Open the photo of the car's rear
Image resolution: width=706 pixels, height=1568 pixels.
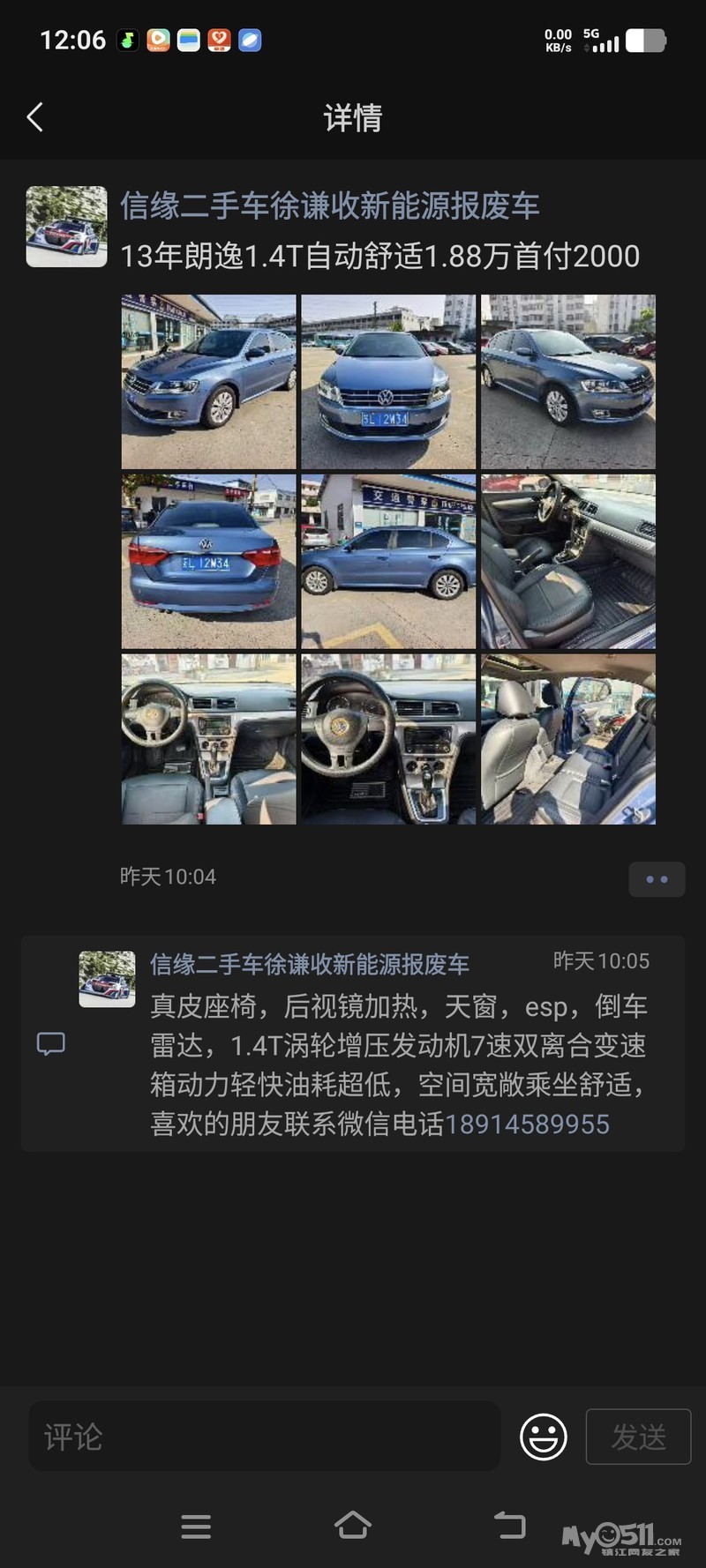pos(209,561)
